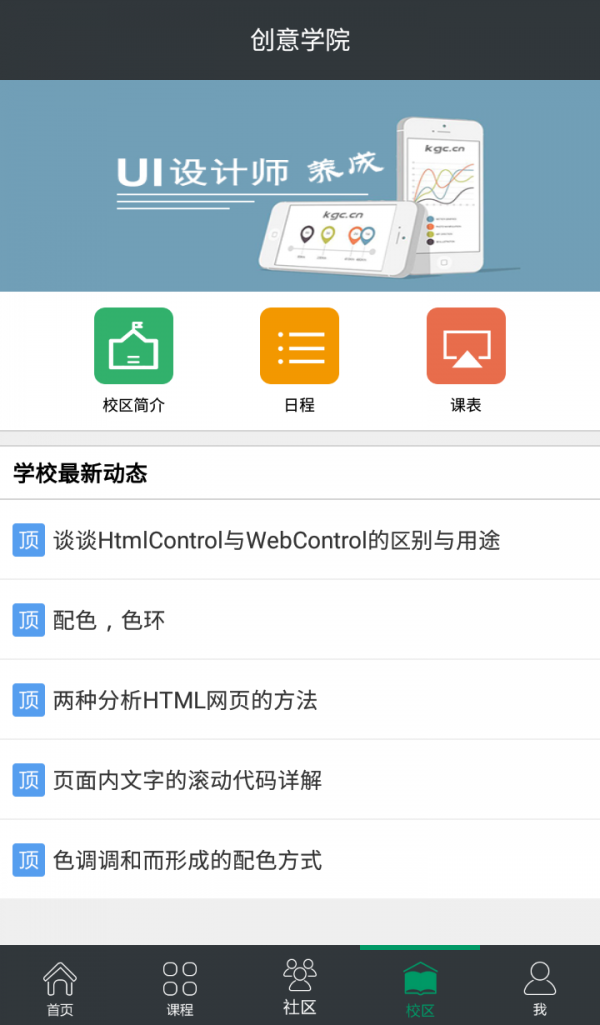Open the 我 profile tab

pos(540,987)
